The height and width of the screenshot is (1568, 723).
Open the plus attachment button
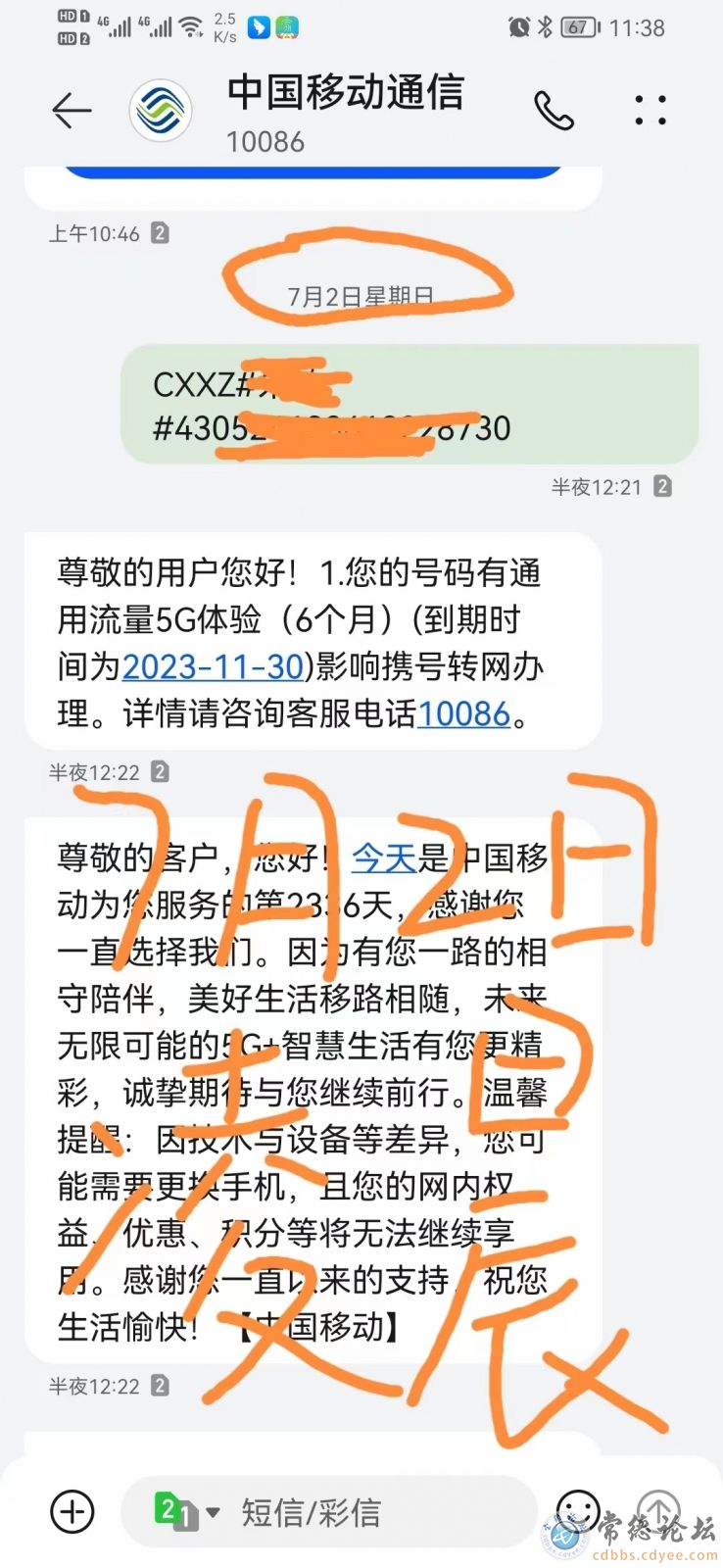pos(72,1511)
